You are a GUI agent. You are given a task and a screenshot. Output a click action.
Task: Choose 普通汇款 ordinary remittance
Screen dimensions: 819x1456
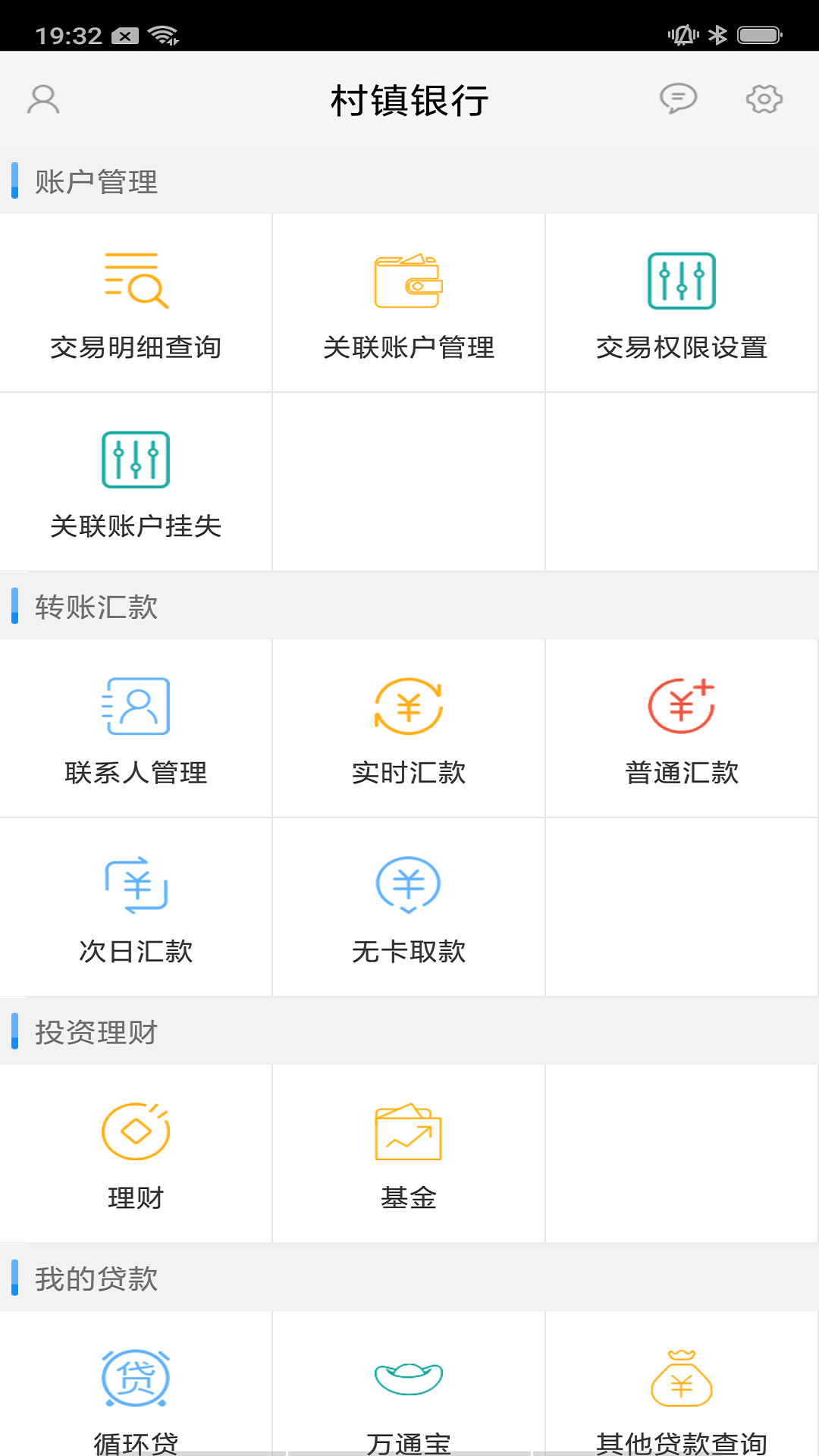pyautogui.click(x=681, y=729)
